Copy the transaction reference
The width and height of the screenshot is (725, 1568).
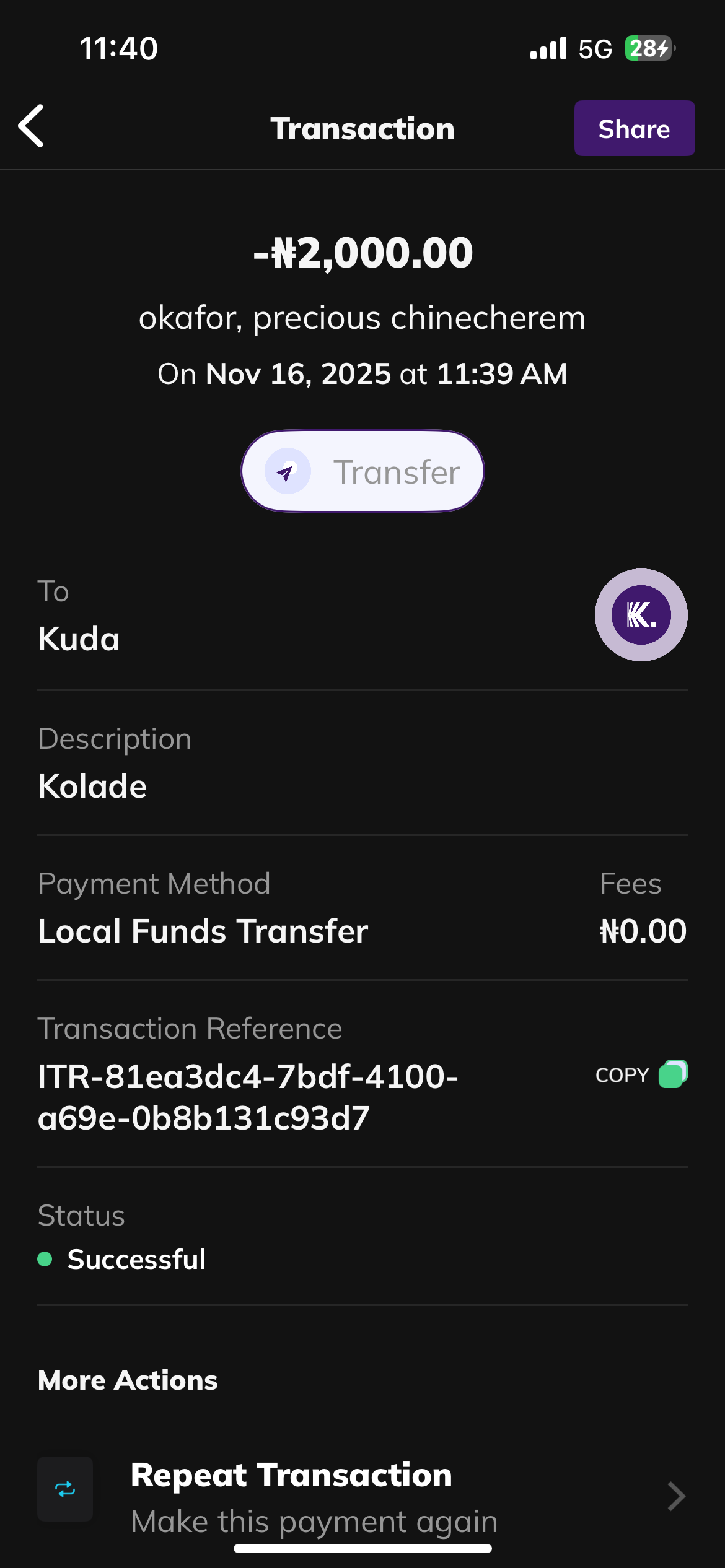point(641,1074)
